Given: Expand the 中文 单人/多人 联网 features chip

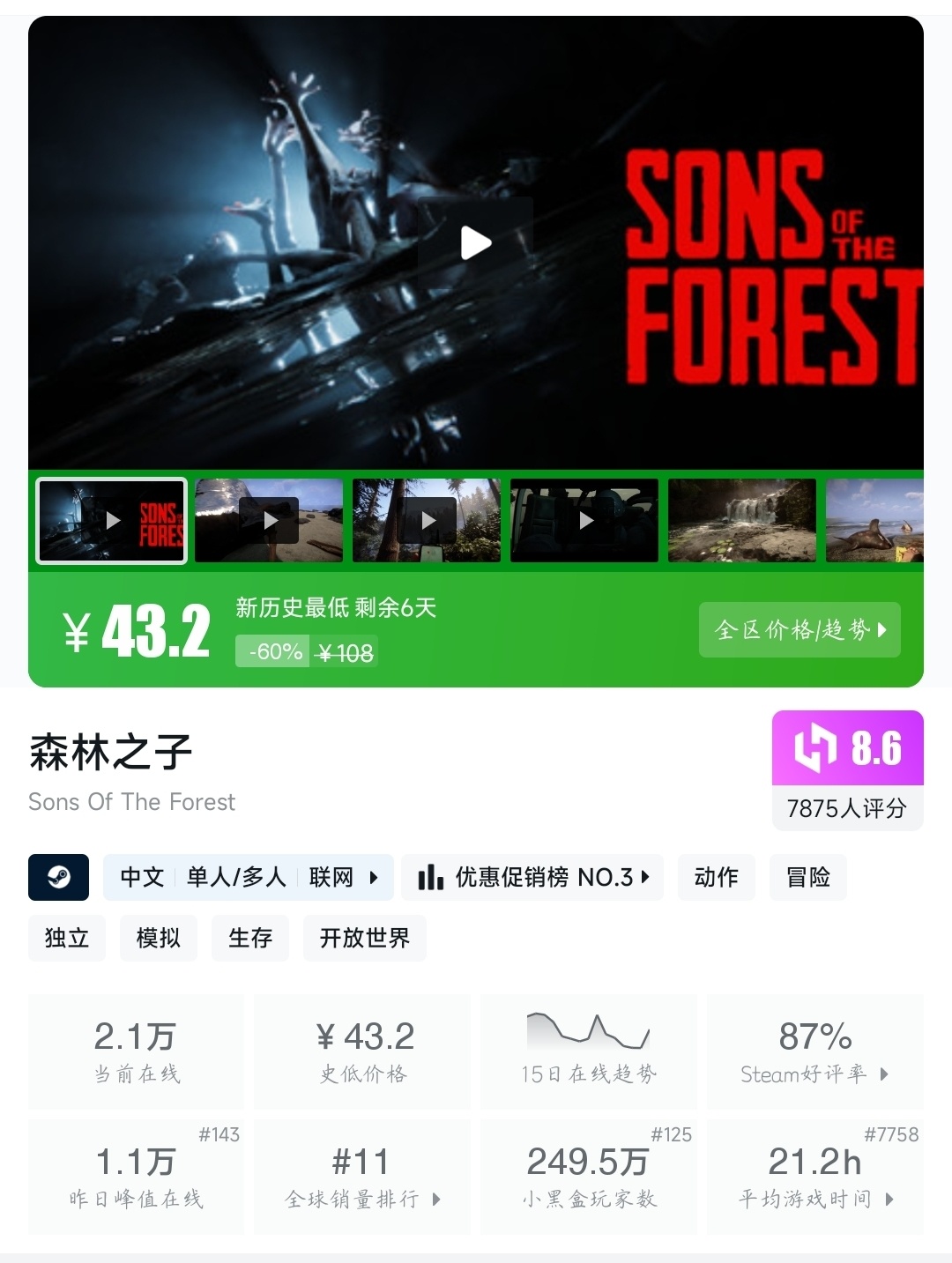Looking at the screenshot, I should [x=248, y=877].
